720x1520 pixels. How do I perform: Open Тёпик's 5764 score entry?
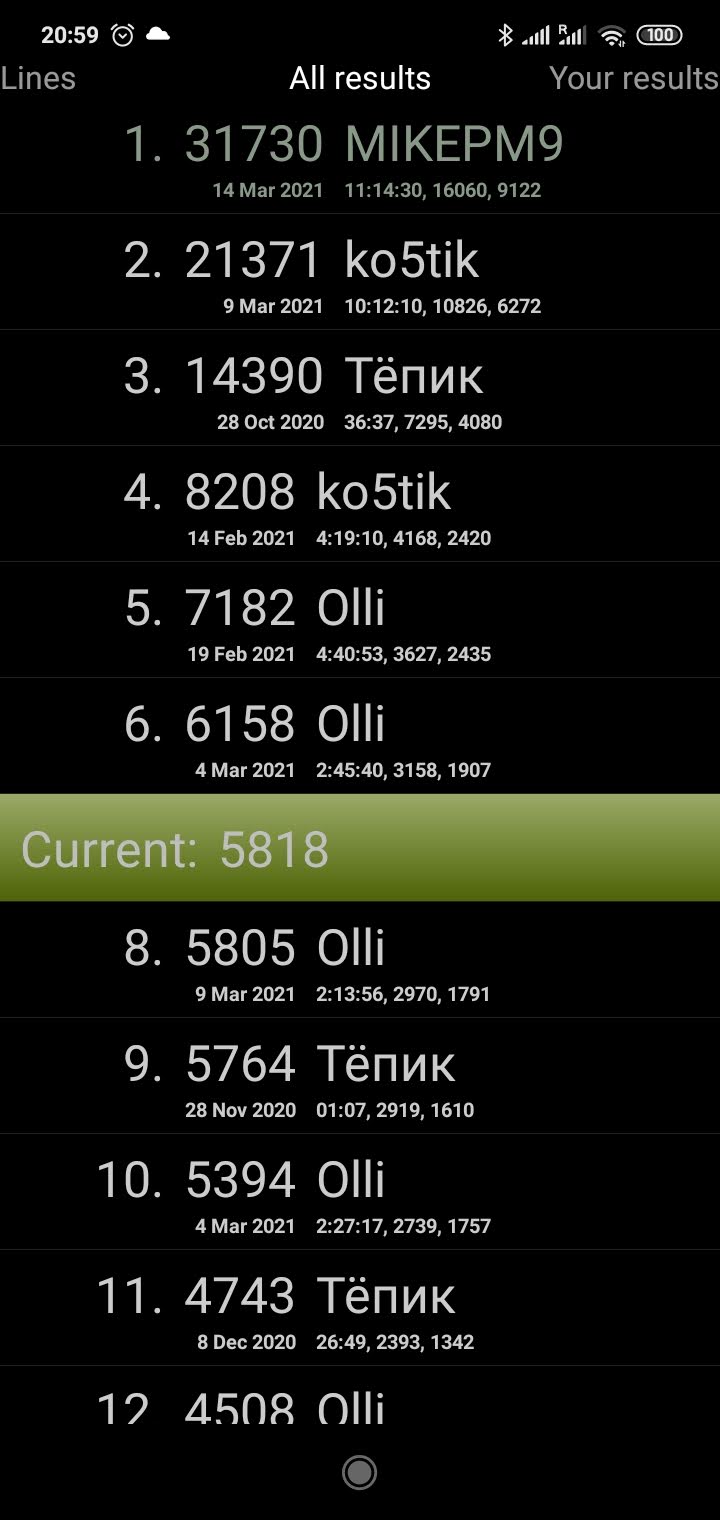(360, 1076)
